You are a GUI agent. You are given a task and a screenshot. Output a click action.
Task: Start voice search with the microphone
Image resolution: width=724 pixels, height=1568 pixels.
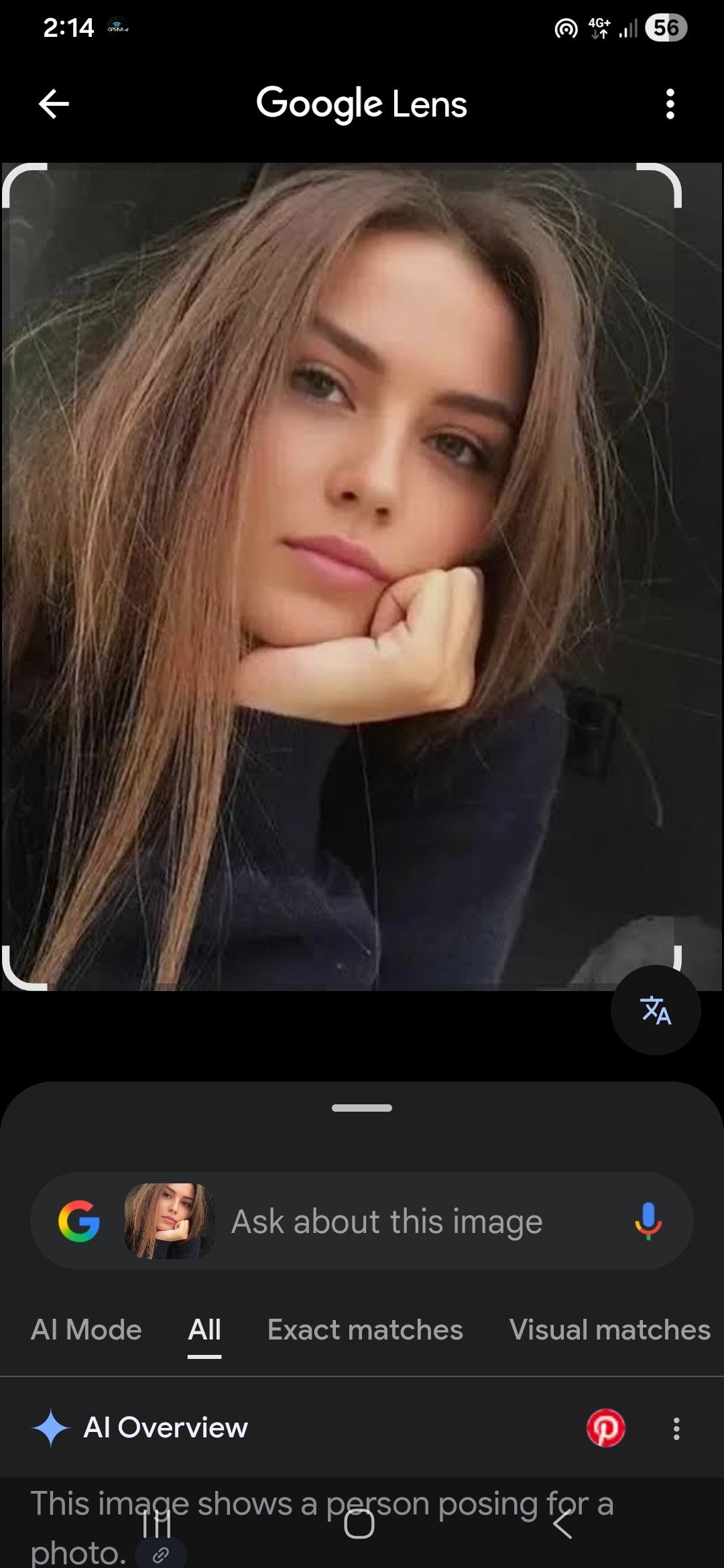(x=648, y=1221)
